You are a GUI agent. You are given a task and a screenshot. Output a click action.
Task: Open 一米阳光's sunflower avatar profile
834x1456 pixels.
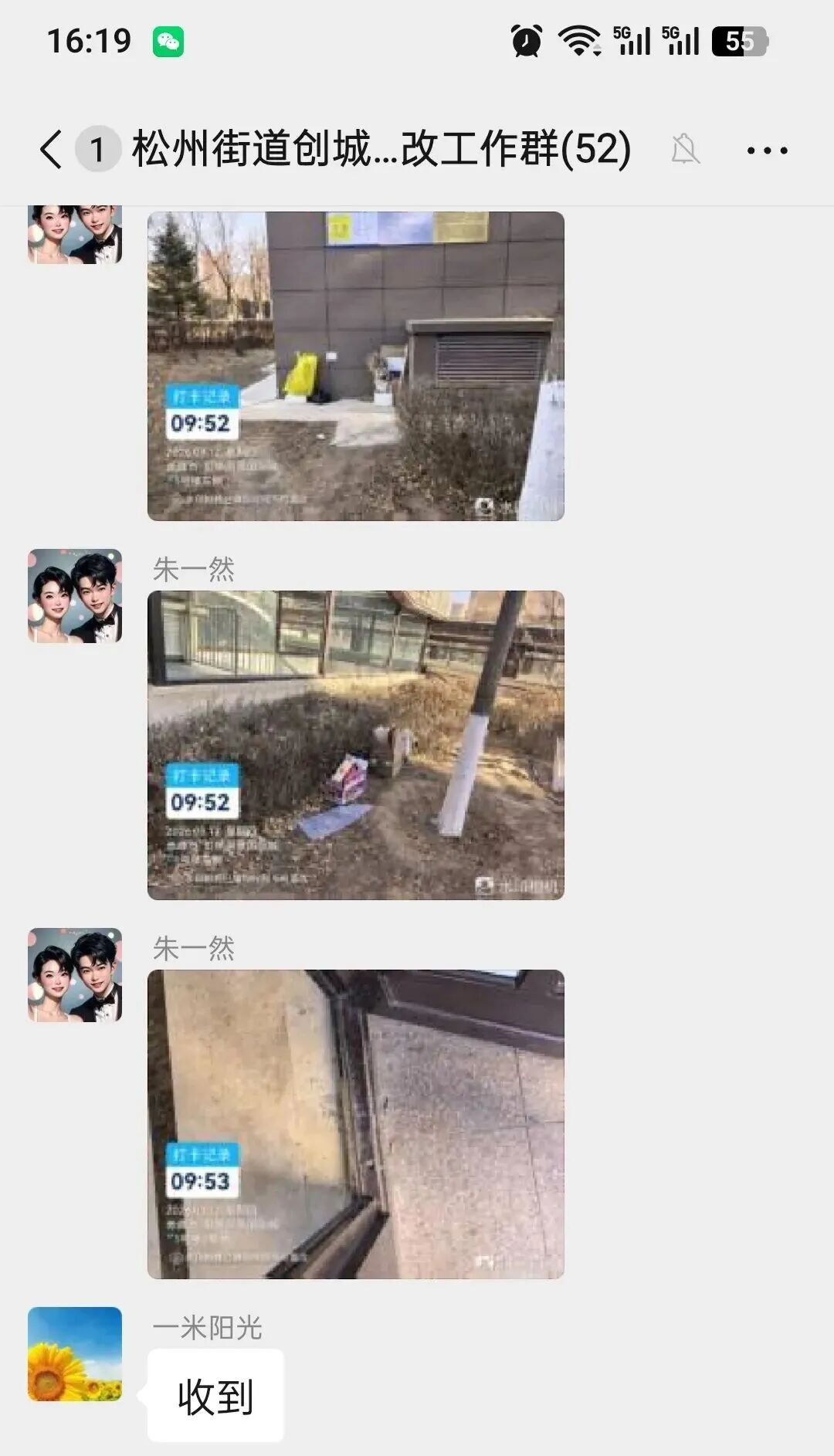point(75,1354)
